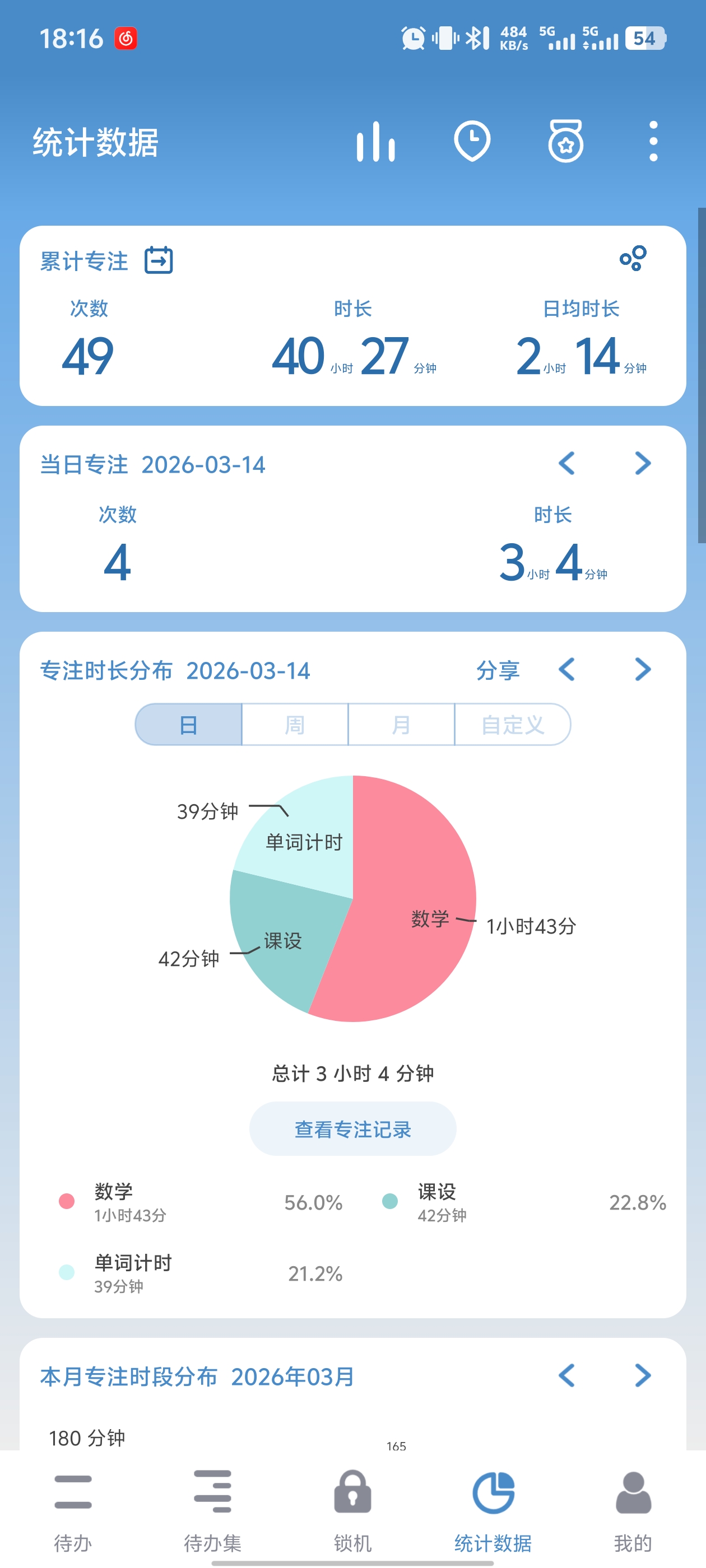Go to next day in 当日专注
The height and width of the screenshot is (1568, 706).
[643, 464]
